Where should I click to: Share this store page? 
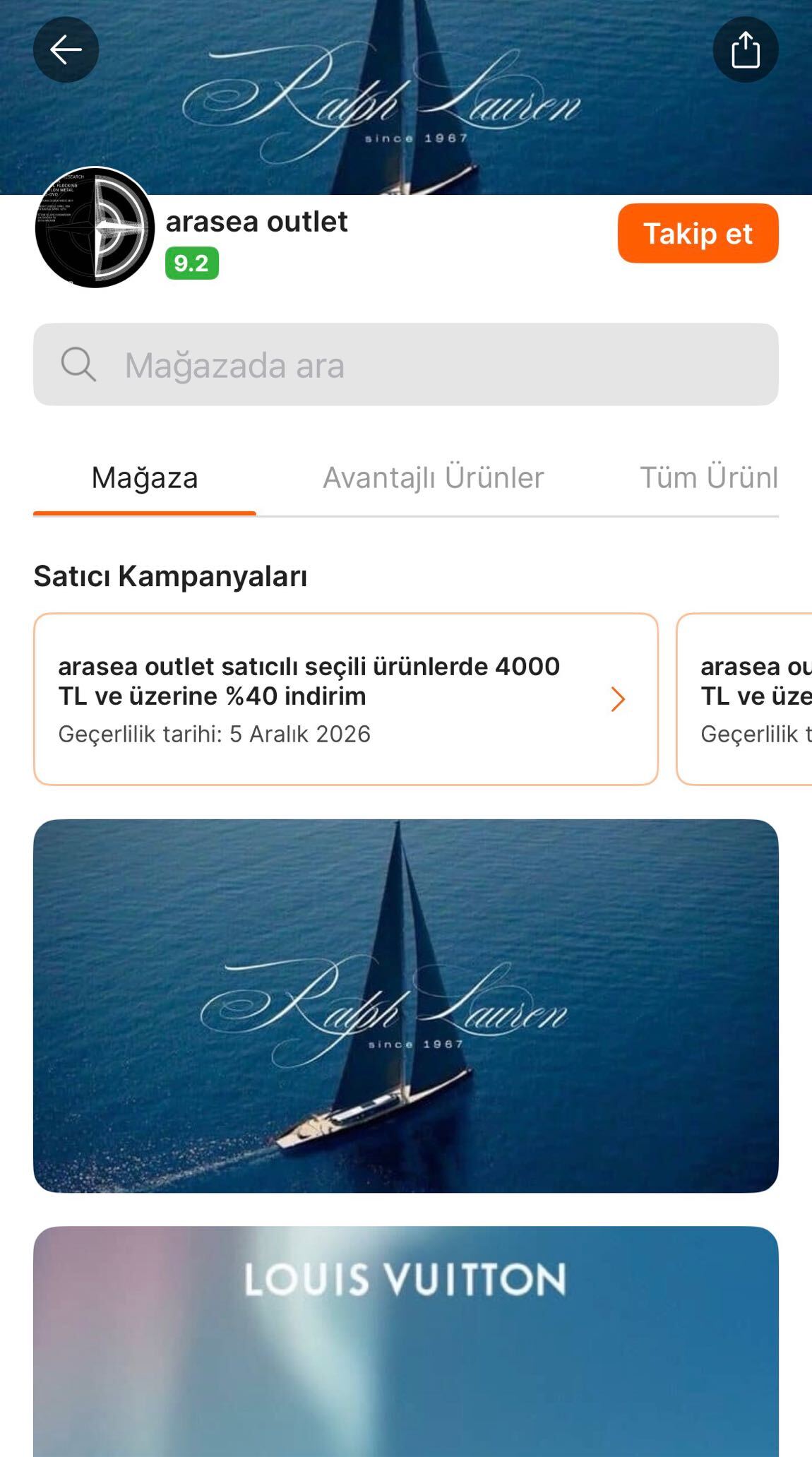tap(746, 50)
